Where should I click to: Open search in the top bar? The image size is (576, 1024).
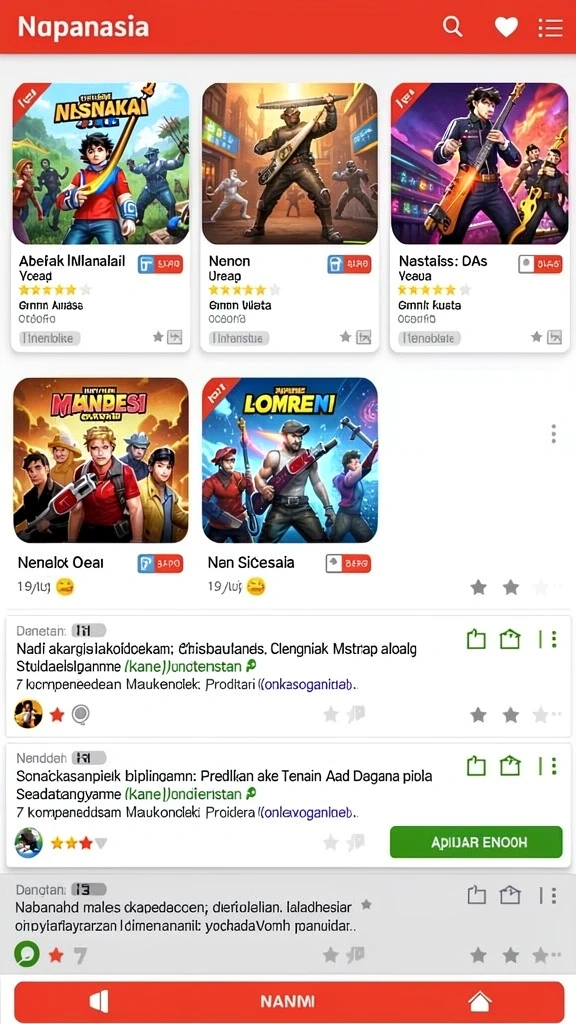[x=452, y=27]
